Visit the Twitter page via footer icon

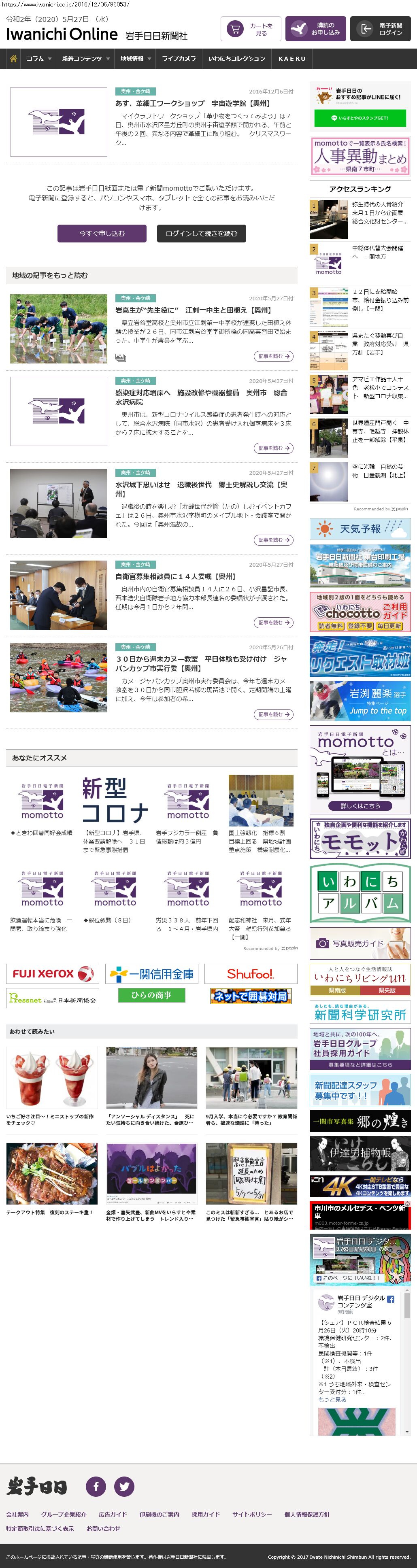click(124, 1486)
